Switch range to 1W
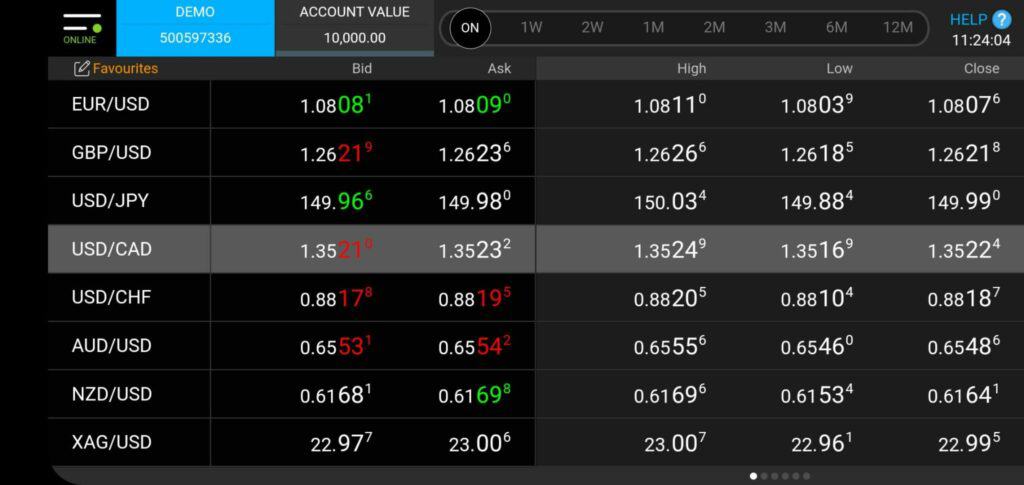 tap(531, 28)
